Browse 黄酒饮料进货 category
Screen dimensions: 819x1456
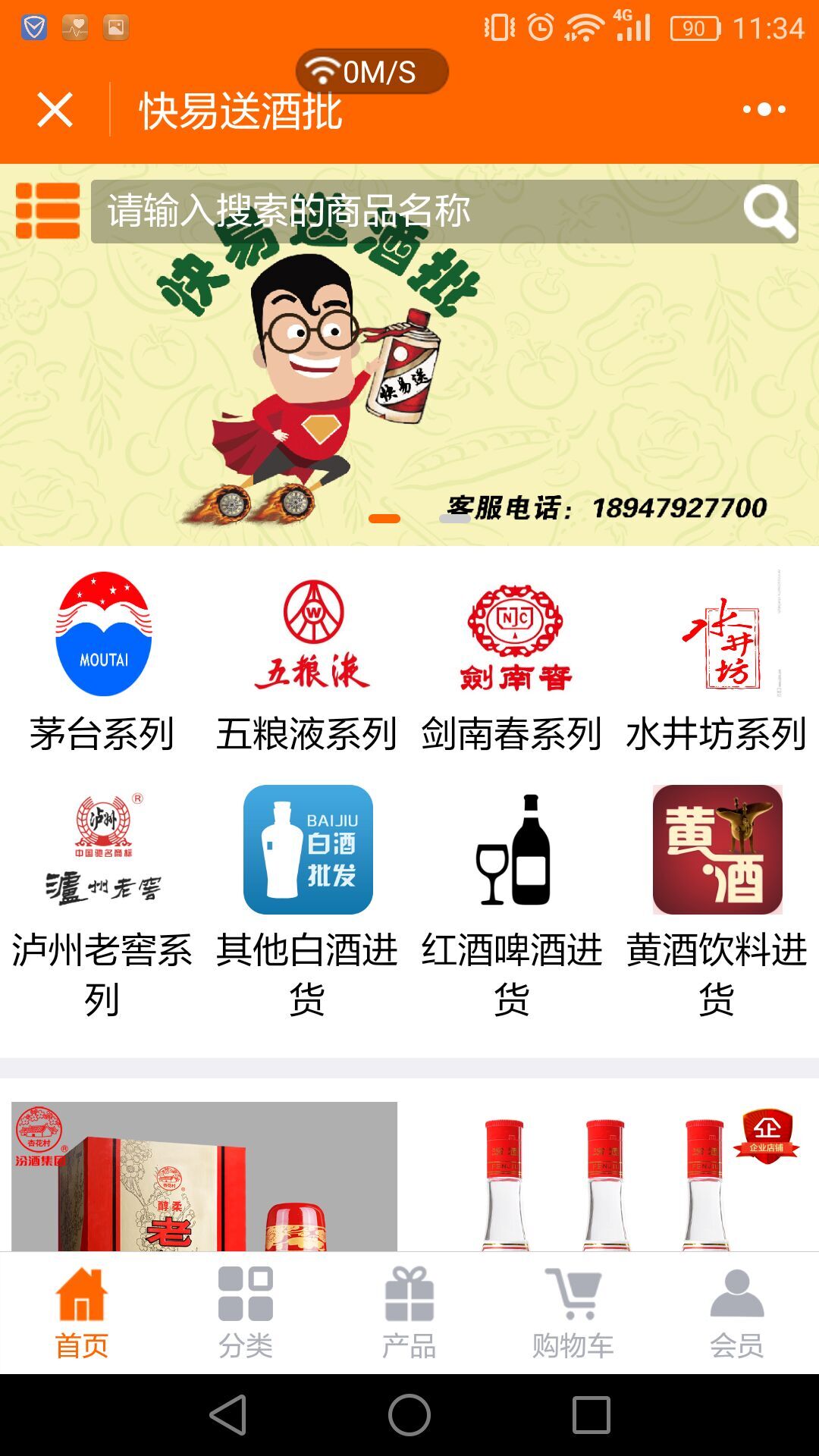717,899
